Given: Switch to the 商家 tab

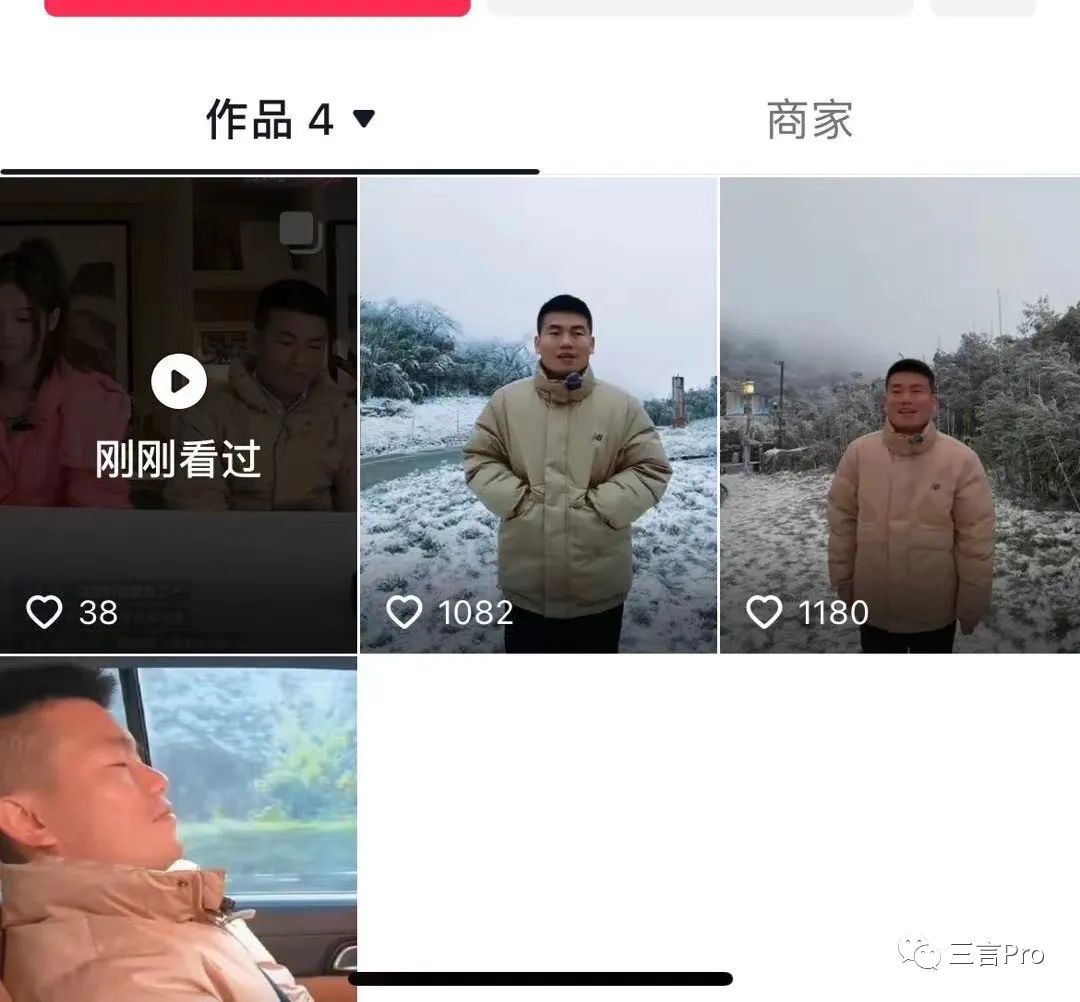Looking at the screenshot, I should (809, 121).
